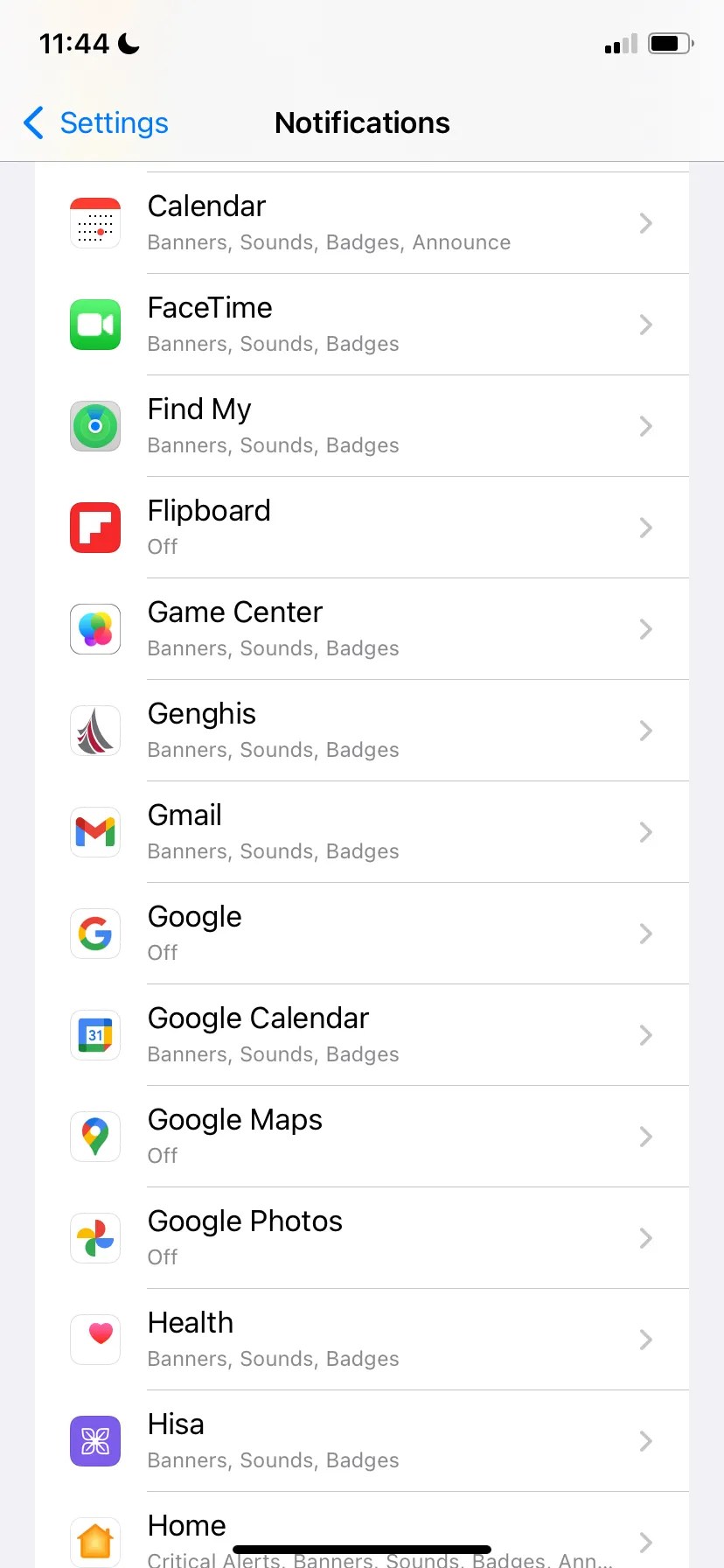Screen dimensions: 724x1568
Task: Select the Find My app icon
Action: coord(94,426)
